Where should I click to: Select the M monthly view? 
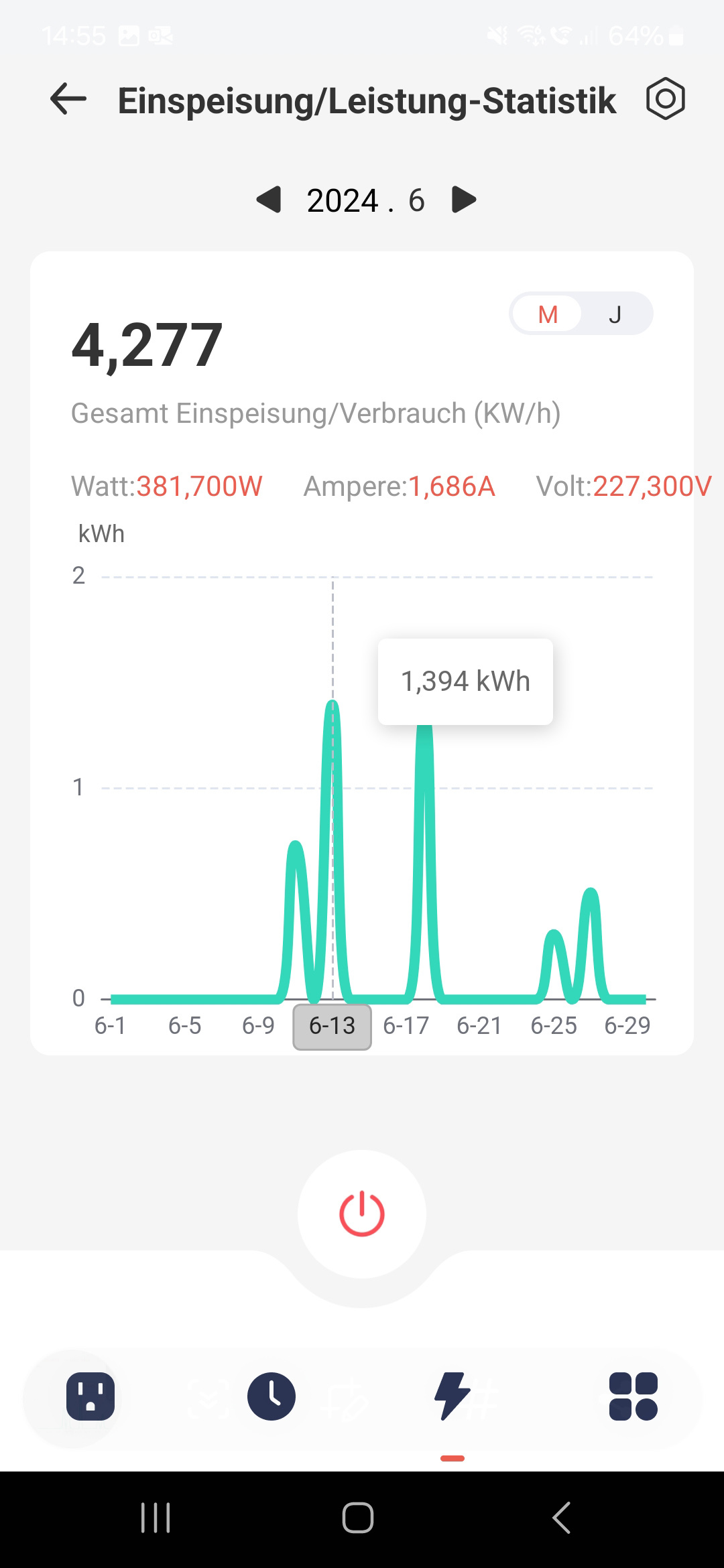548,314
